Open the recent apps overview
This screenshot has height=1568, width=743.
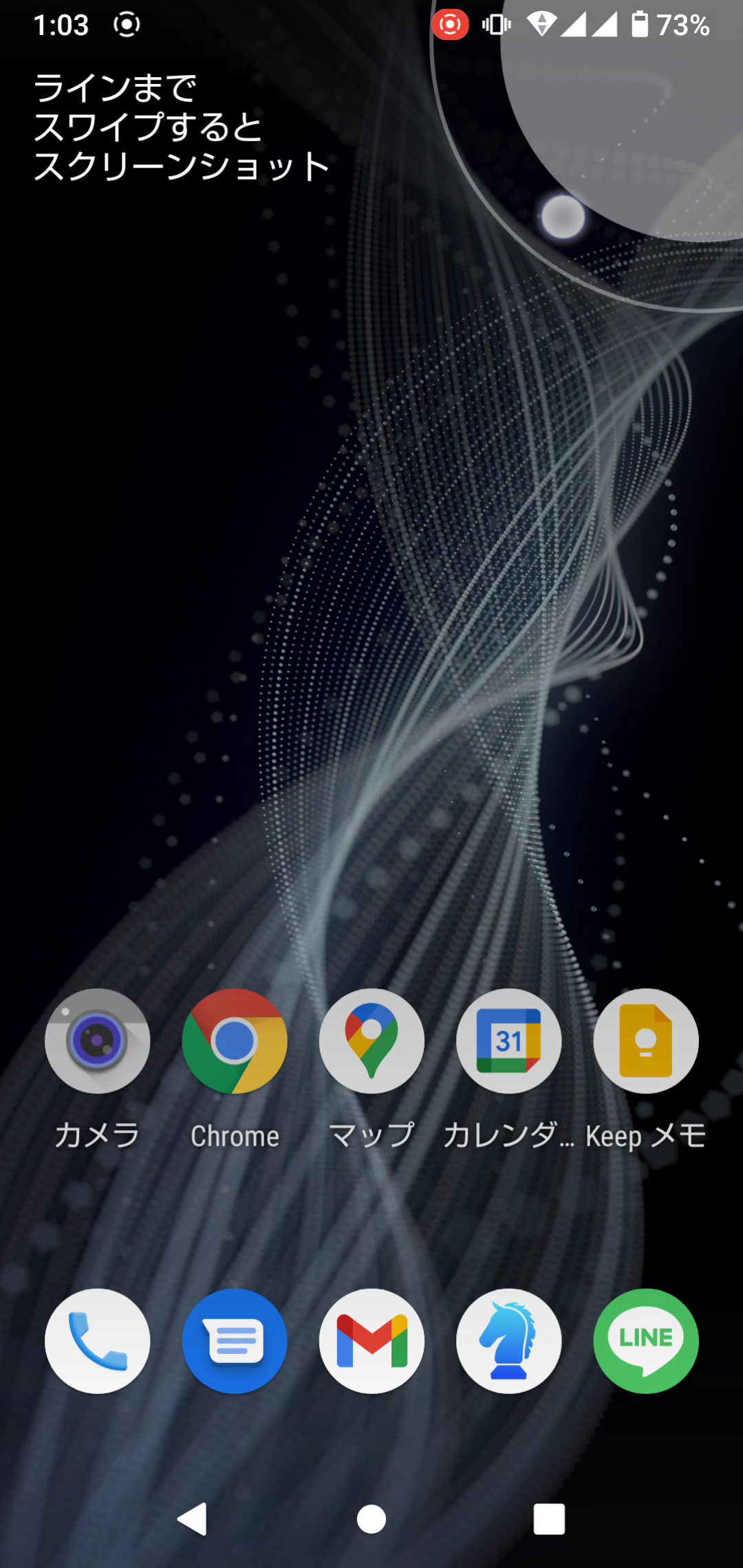[549, 1518]
